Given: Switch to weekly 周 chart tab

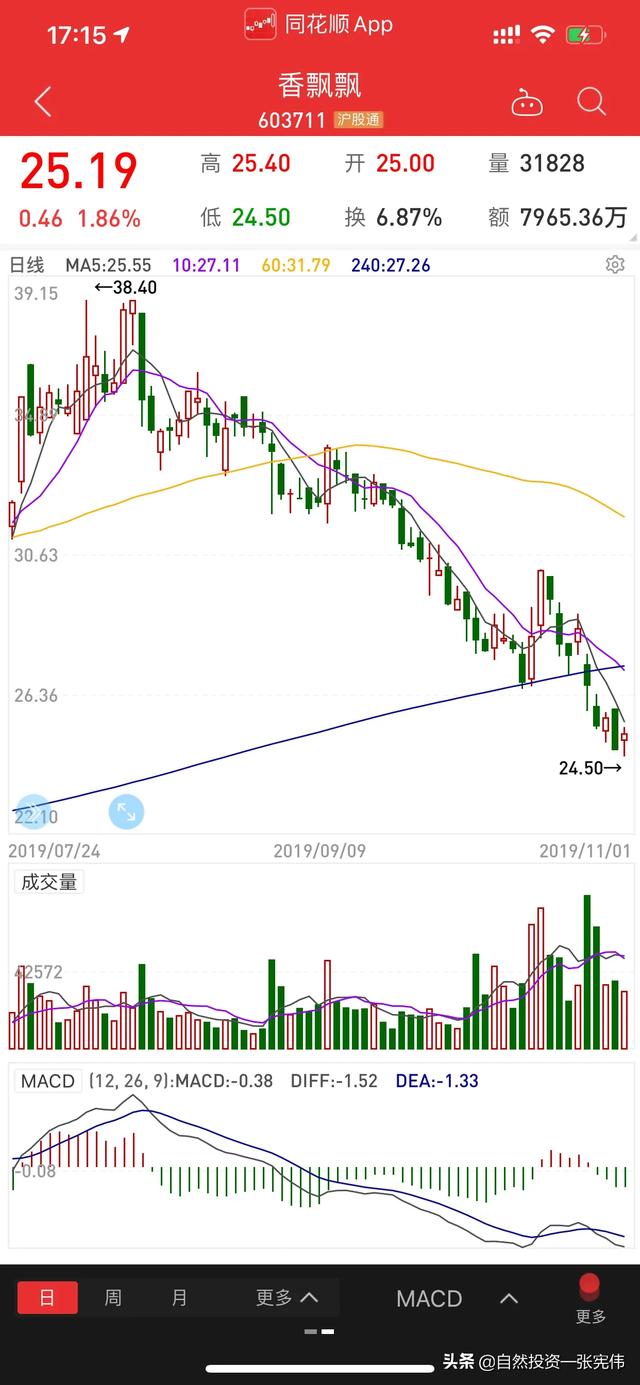Looking at the screenshot, I should coord(113,1298).
